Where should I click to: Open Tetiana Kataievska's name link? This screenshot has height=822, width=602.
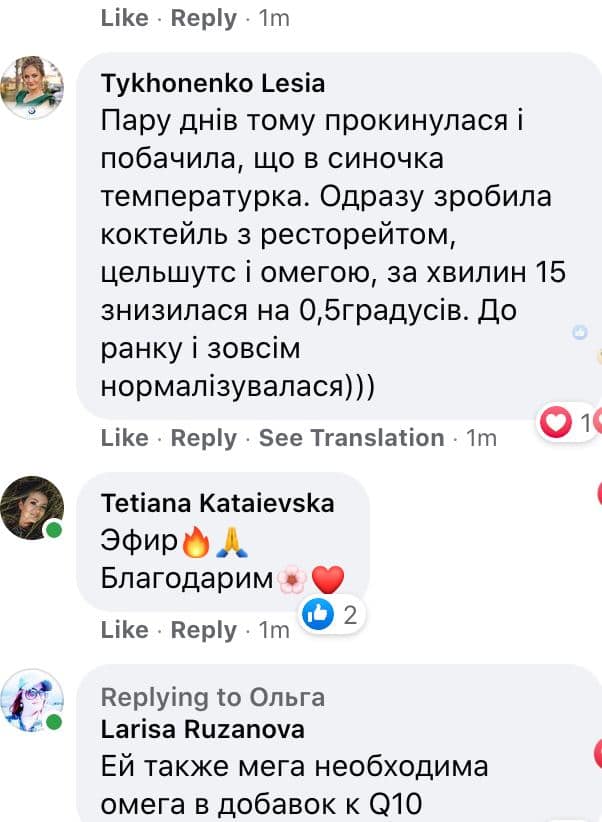pos(218,503)
